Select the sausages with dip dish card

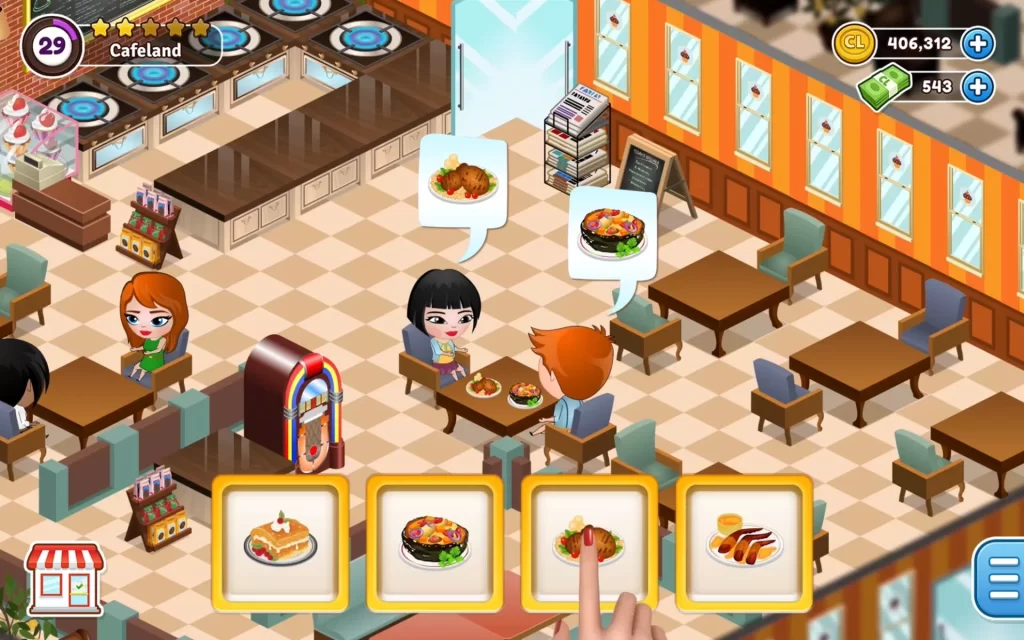pyautogui.click(x=744, y=542)
